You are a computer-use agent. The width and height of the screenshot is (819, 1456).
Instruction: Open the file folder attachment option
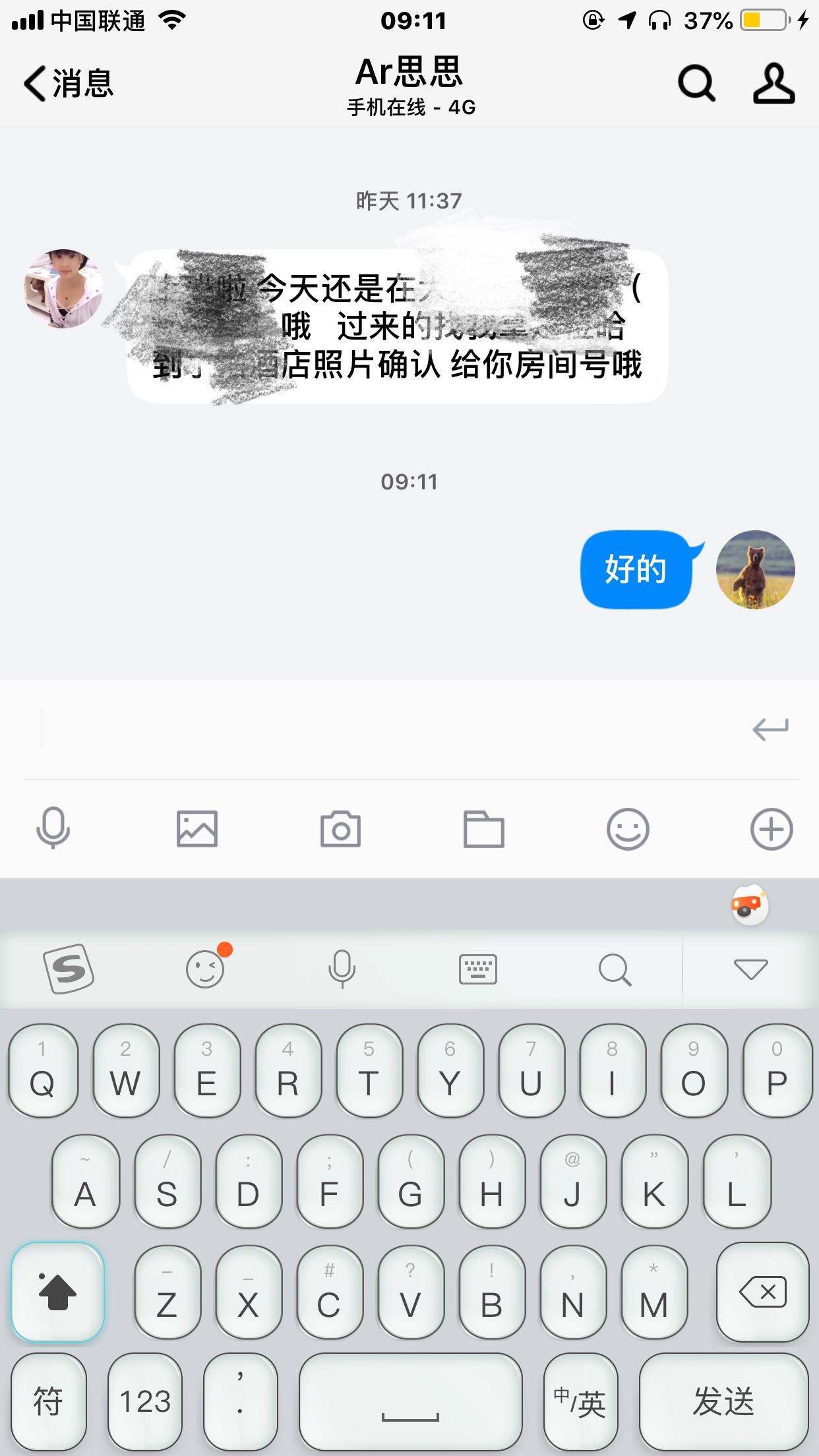pos(483,829)
